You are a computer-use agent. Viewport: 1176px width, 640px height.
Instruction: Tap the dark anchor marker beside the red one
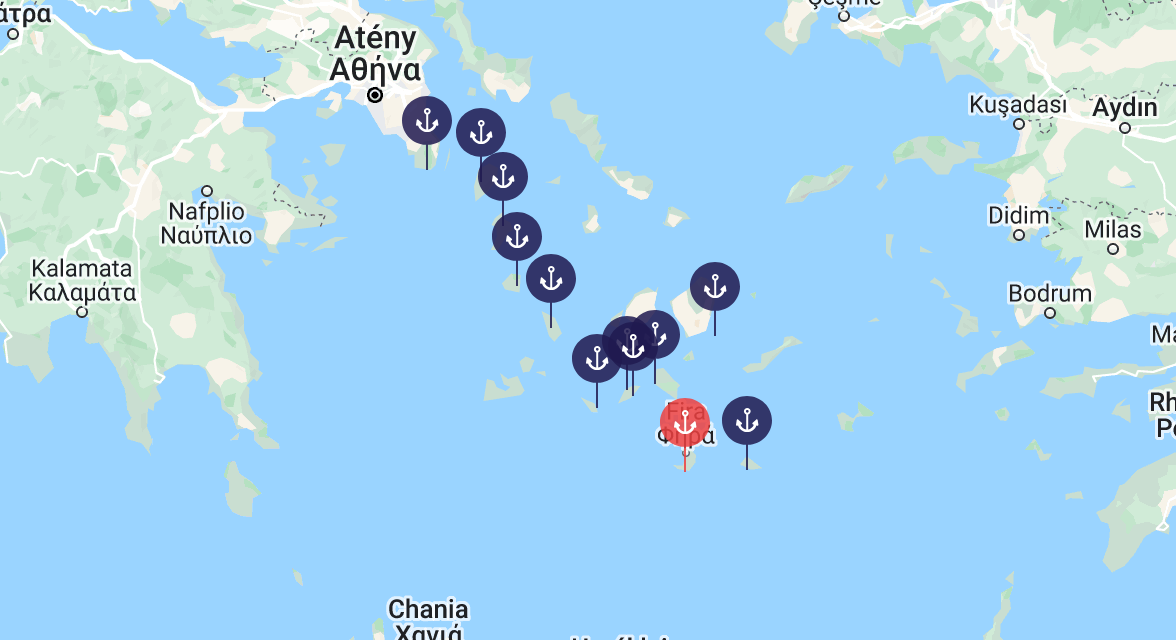[x=746, y=421]
